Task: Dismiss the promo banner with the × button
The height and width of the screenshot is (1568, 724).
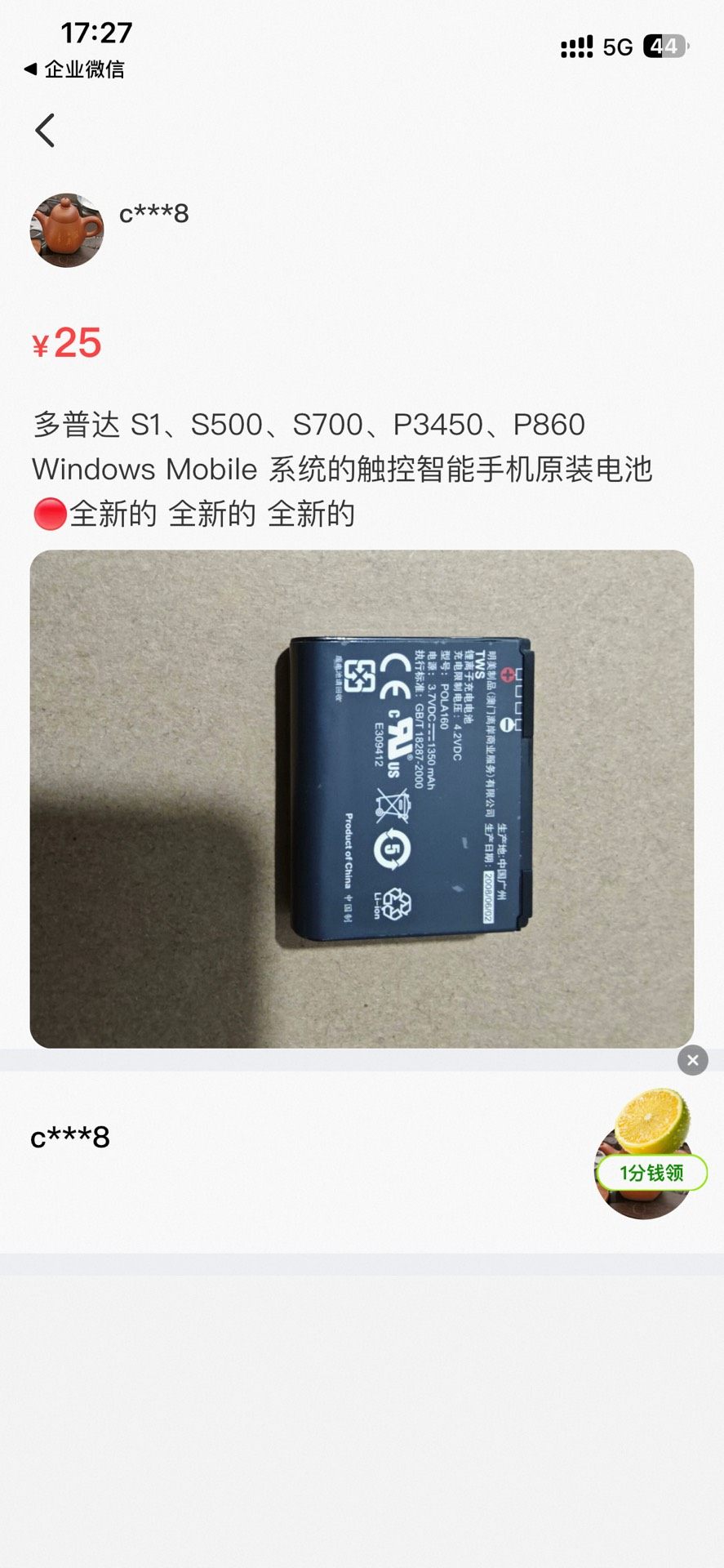Action: [692, 1060]
